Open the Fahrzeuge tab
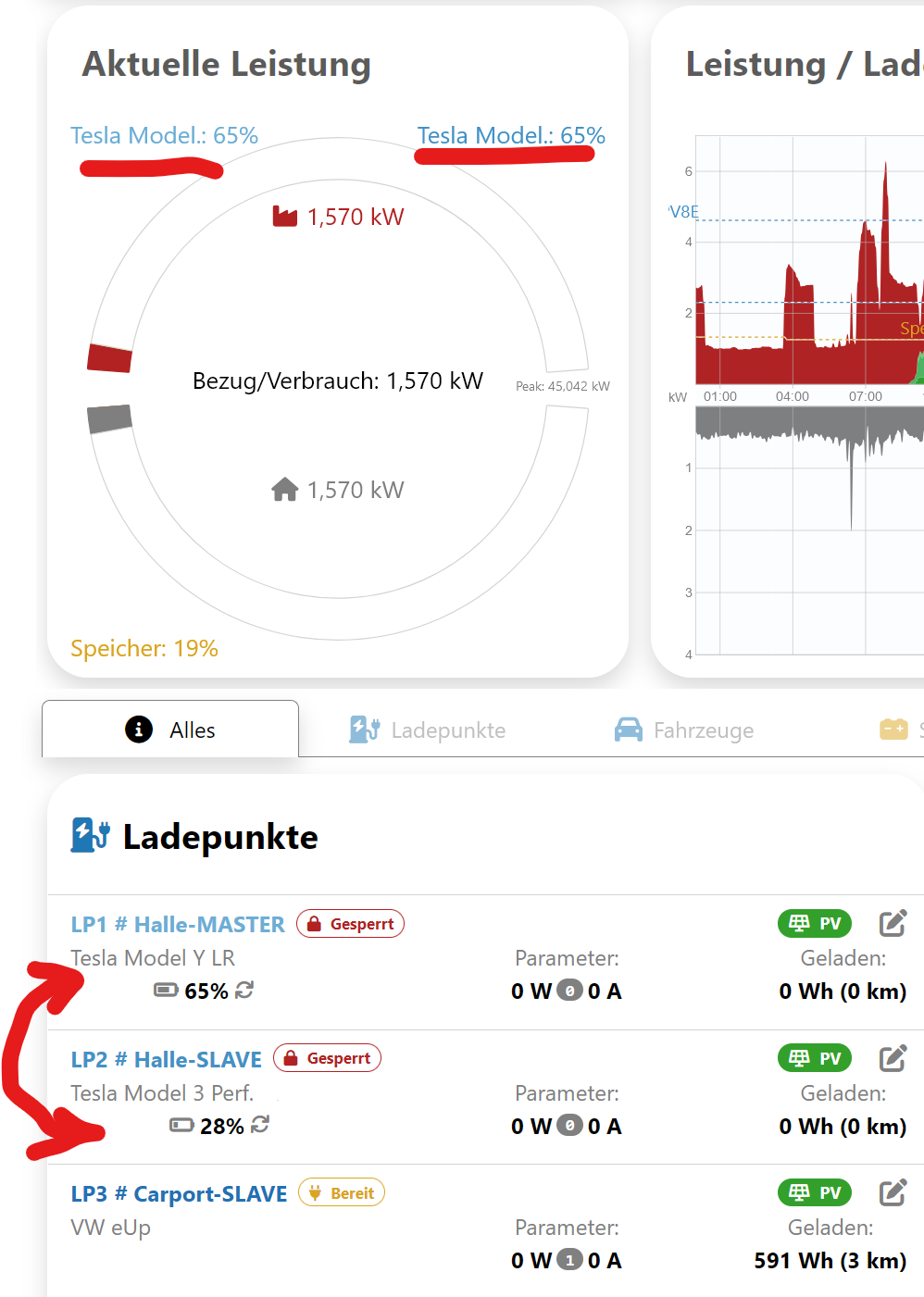This screenshot has height=1297, width=924. [684, 730]
